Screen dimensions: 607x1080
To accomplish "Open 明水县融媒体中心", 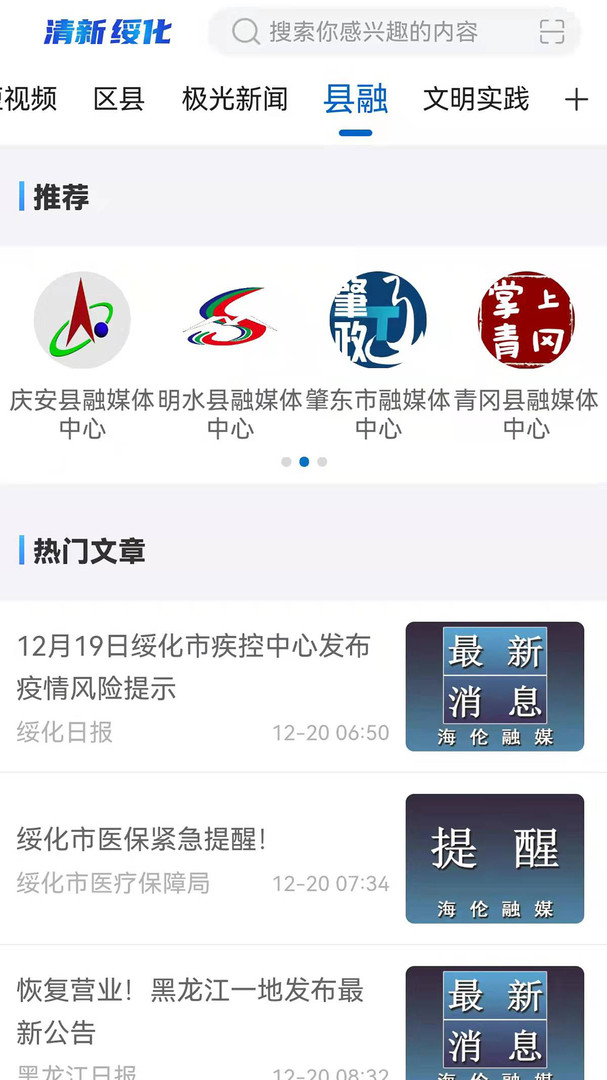I will pyautogui.click(x=230, y=355).
